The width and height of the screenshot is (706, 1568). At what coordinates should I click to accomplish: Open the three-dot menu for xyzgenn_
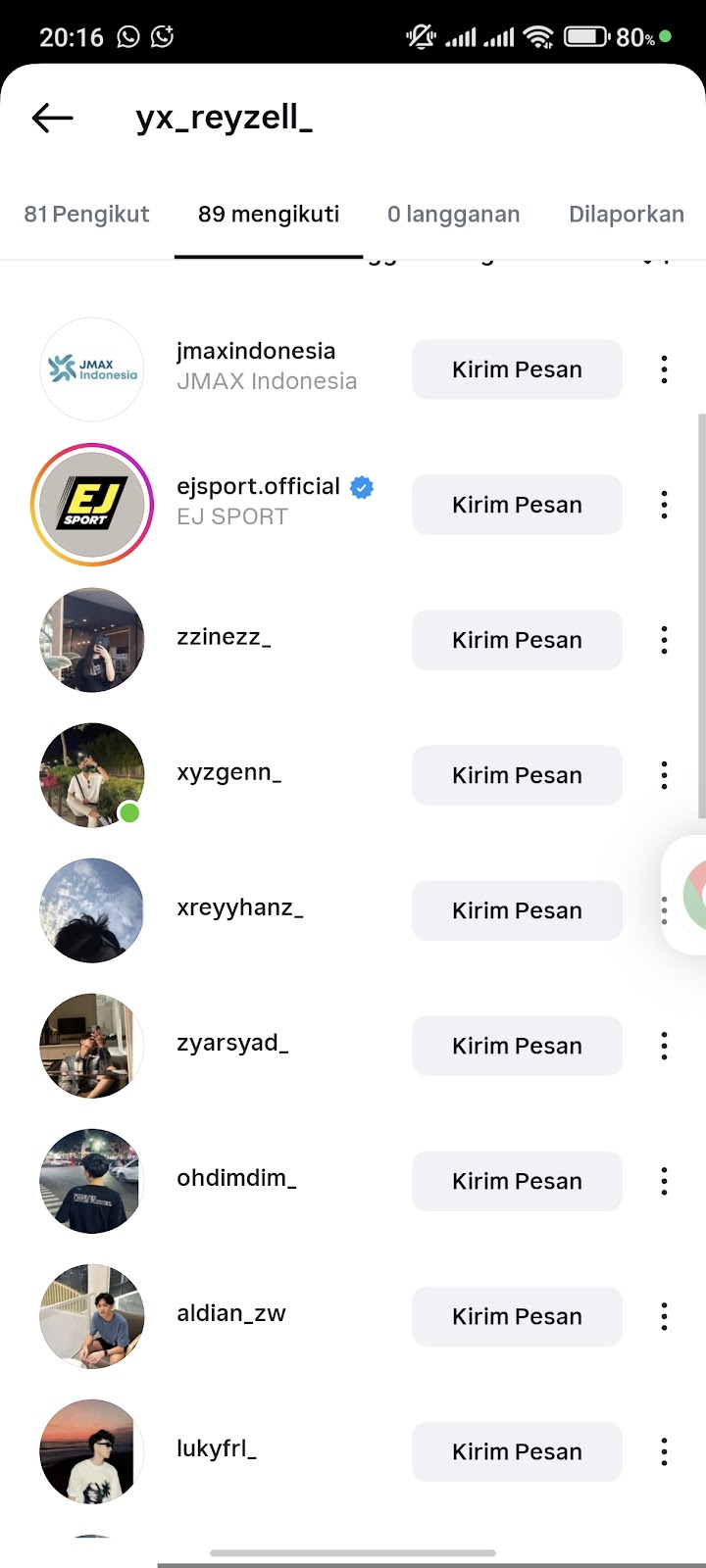(x=664, y=775)
